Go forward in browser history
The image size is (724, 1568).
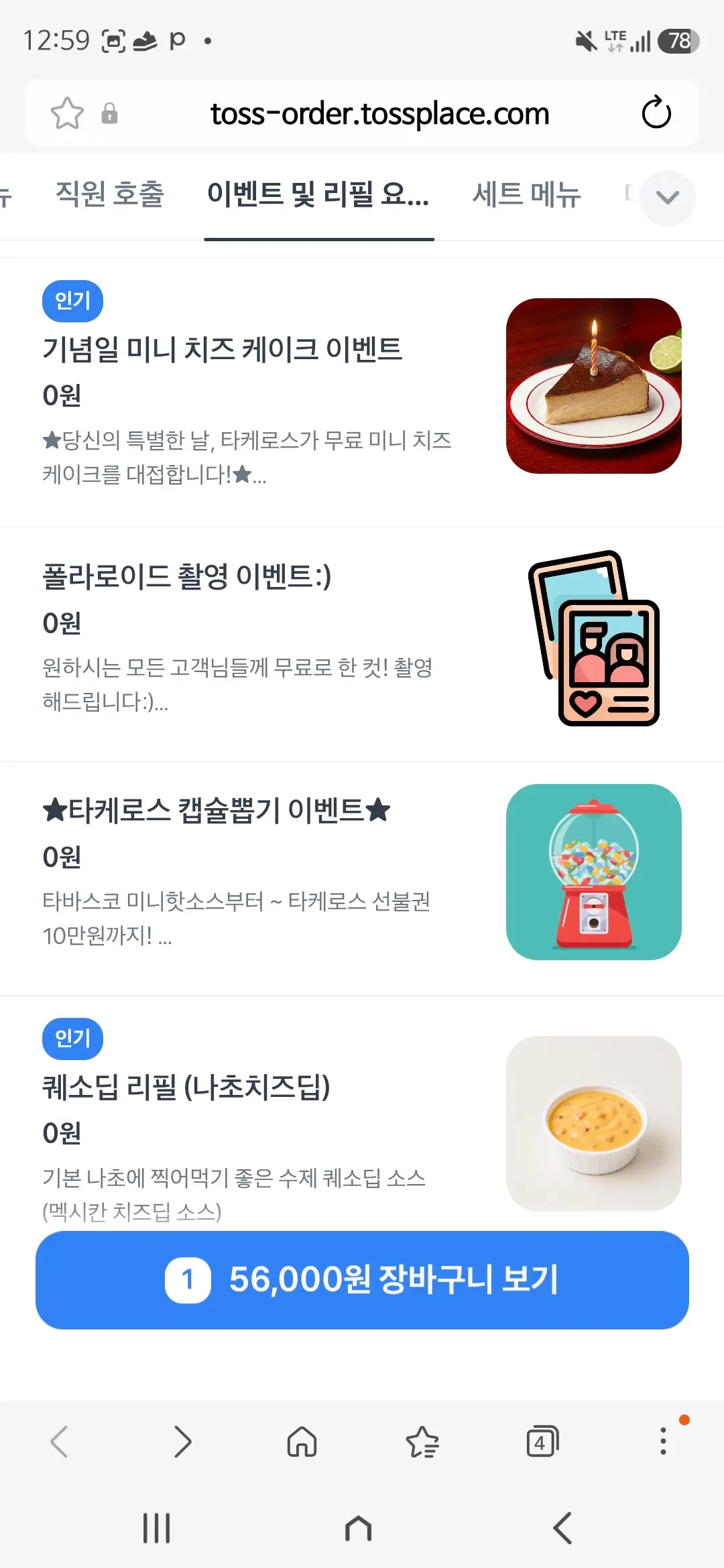(182, 1442)
